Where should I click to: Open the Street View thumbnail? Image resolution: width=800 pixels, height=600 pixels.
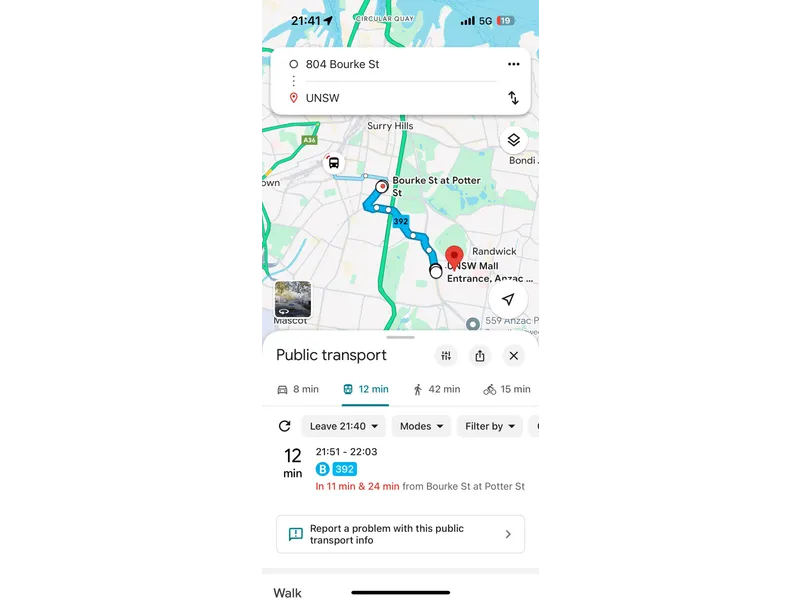coord(293,299)
